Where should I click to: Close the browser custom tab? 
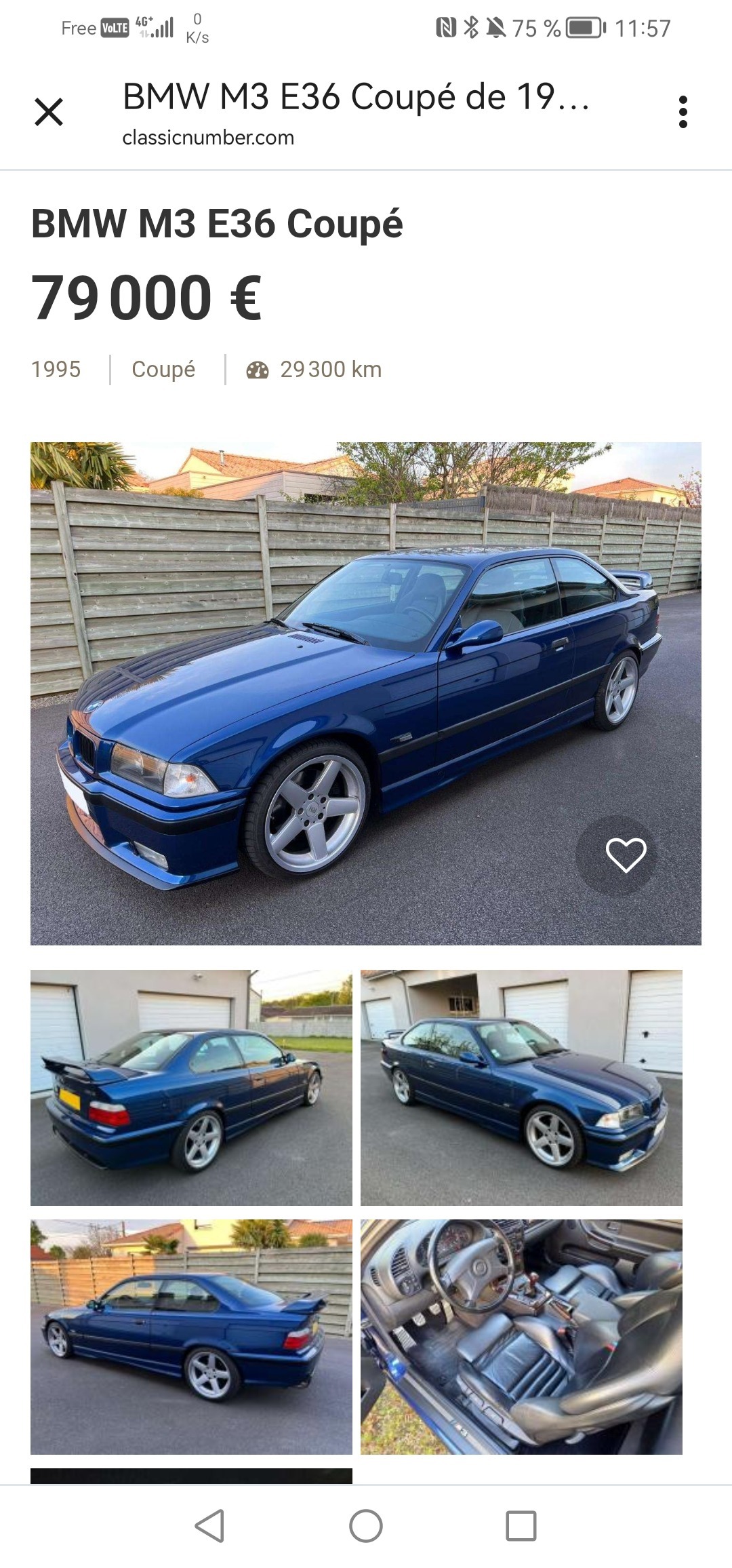49,112
